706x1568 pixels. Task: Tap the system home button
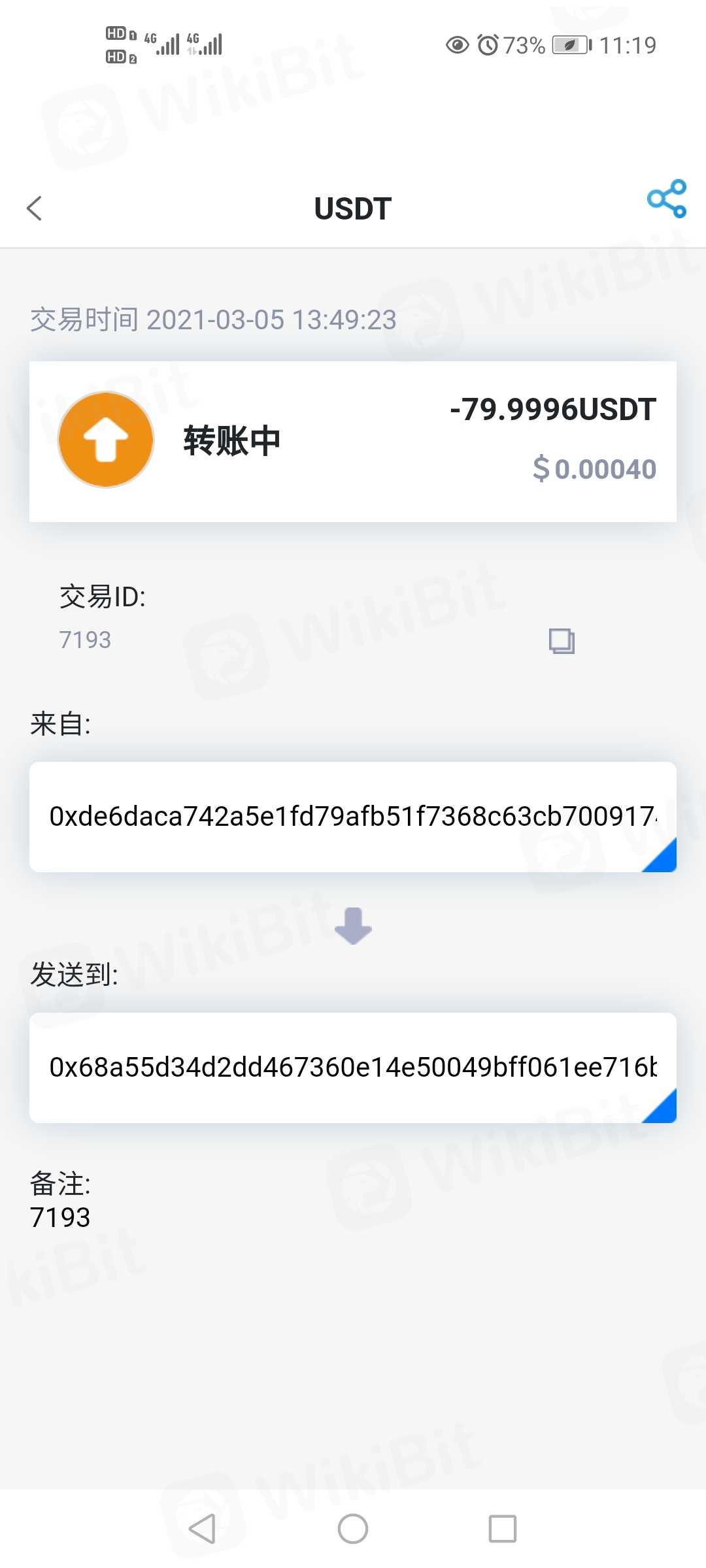pos(353,1529)
